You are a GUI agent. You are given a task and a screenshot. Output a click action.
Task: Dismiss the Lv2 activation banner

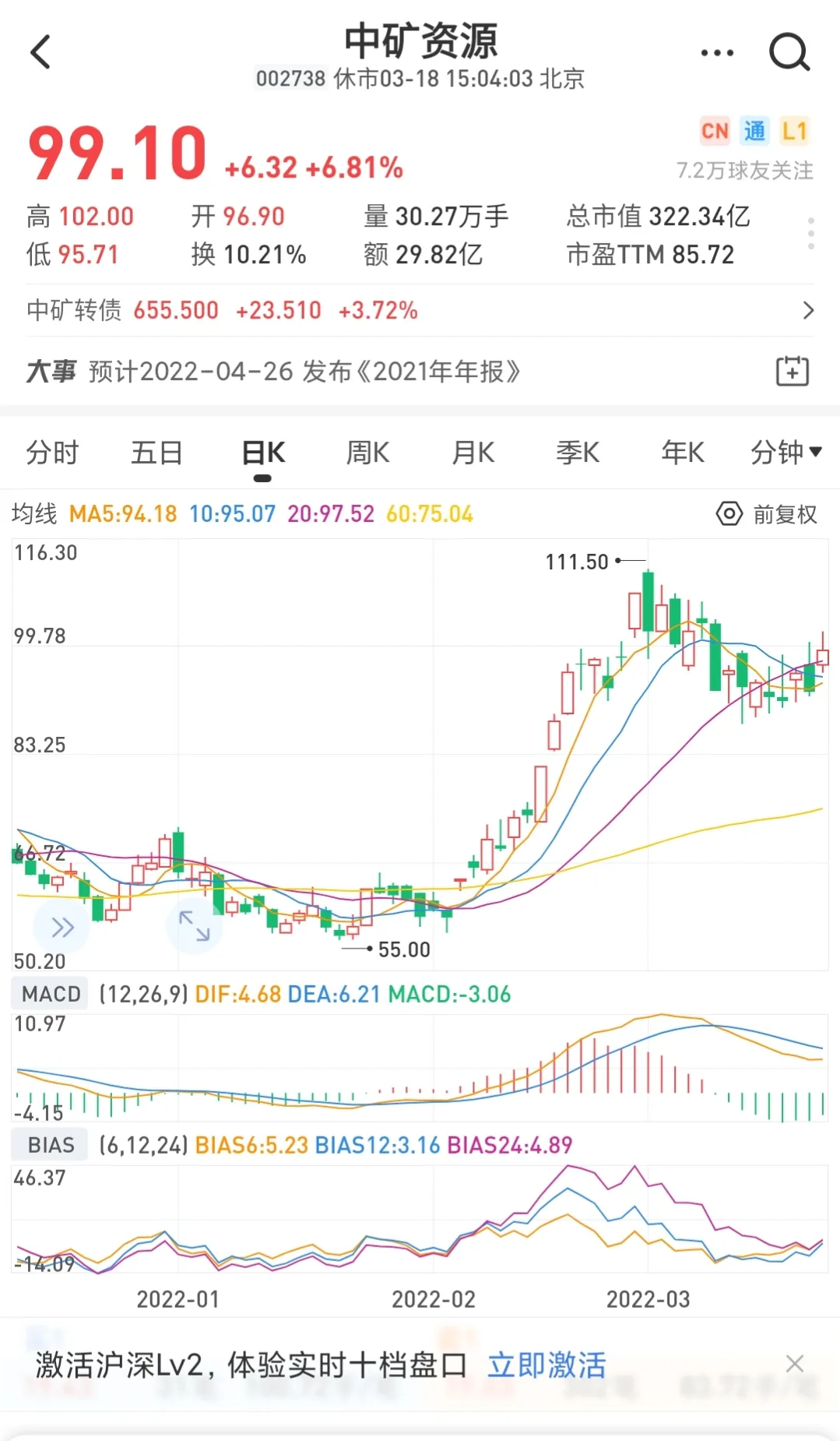[794, 1363]
